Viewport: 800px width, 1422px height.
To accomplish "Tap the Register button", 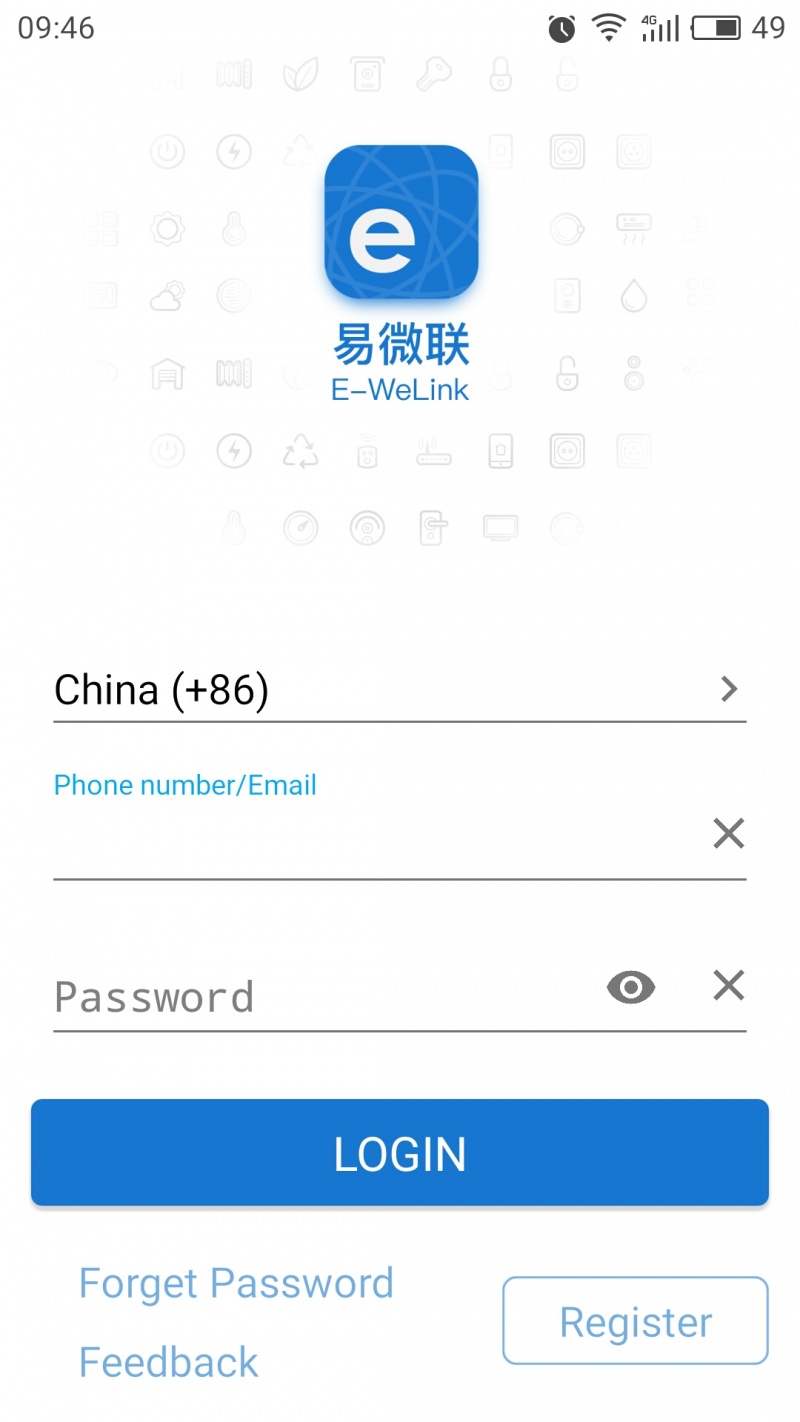I will (x=635, y=1321).
